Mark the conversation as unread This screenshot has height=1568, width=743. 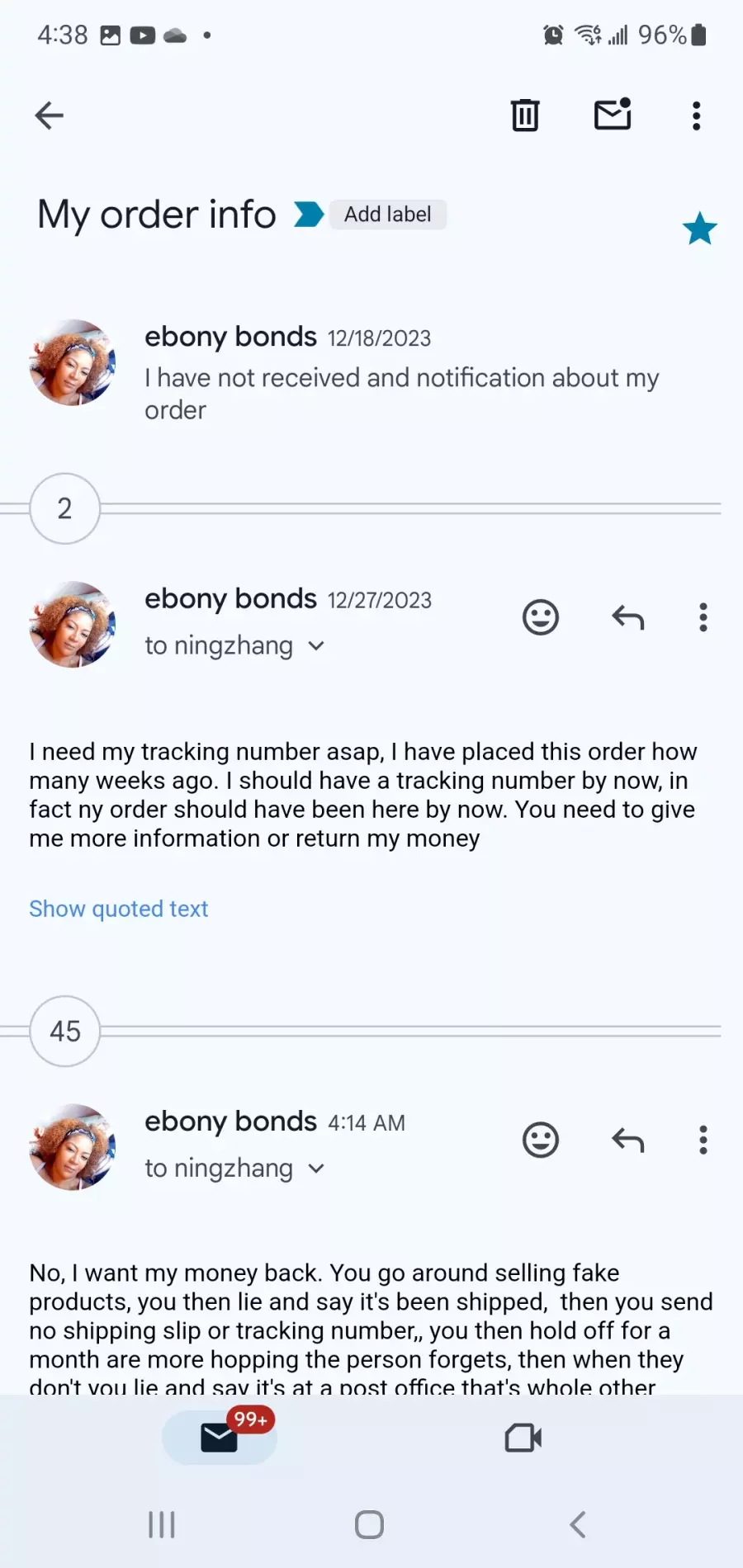pyautogui.click(x=613, y=115)
